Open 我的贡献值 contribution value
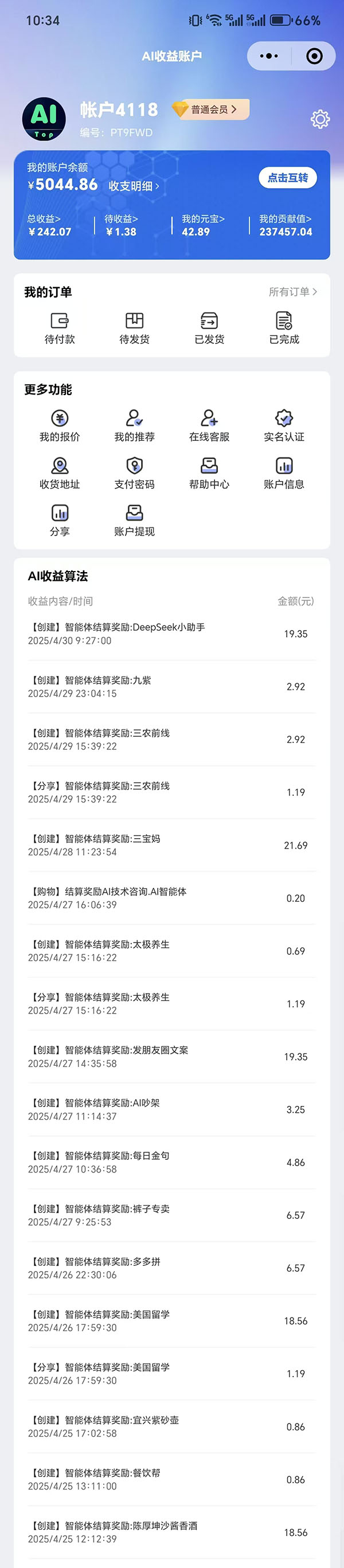This screenshot has height=1568, width=344. pos(285,225)
